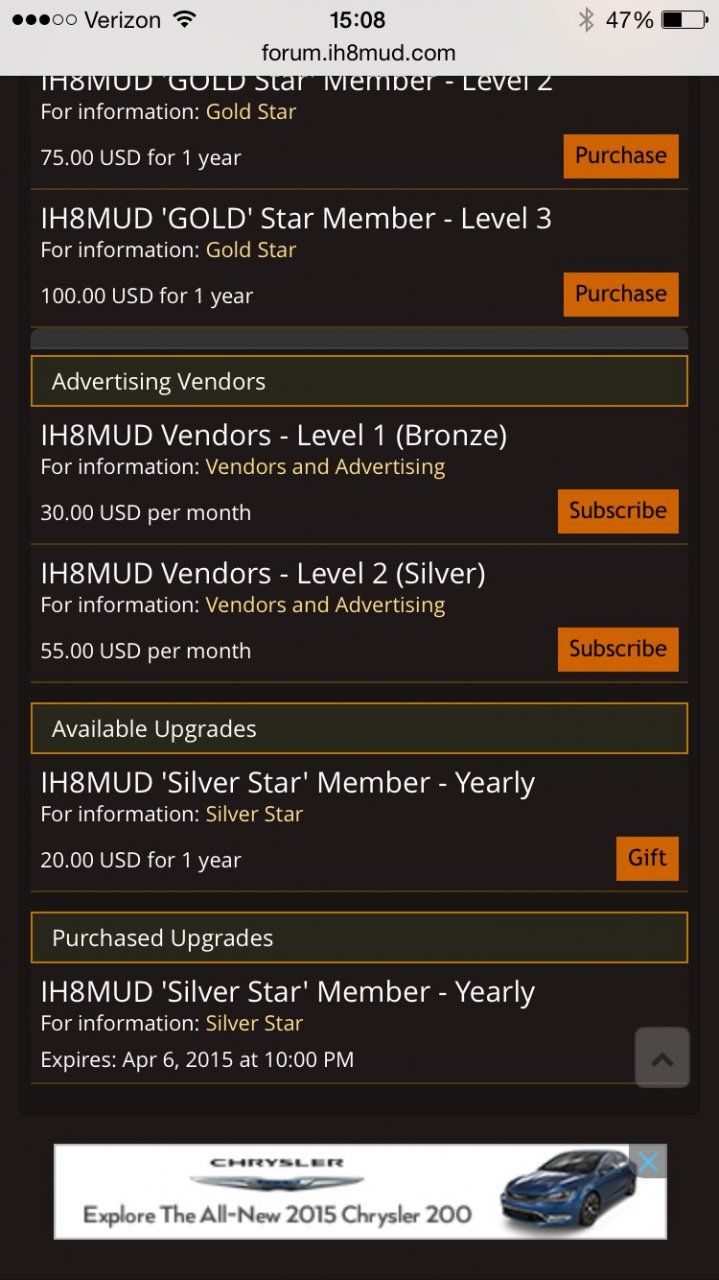Tap the forum.ih8mud.com address bar
The width and height of the screenshot is (719, 1280).
click(x=358, y=53)
